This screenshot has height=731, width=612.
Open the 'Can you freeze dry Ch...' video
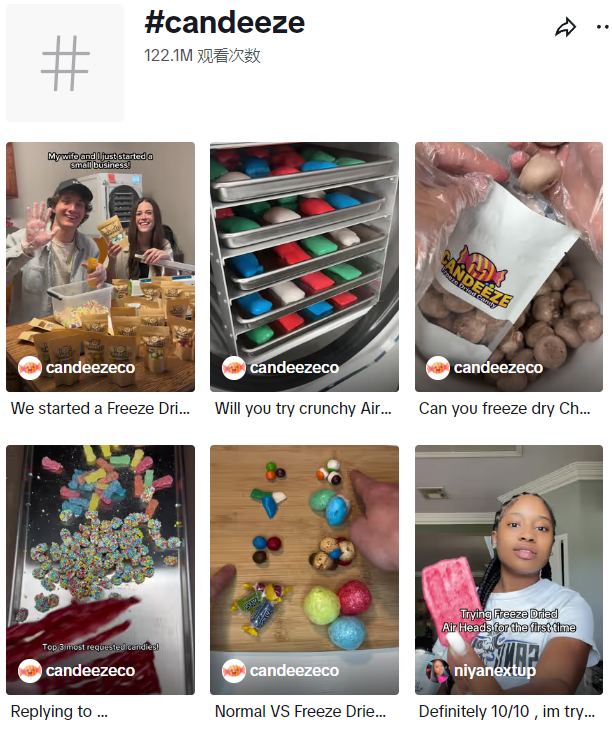[x=508, y=266]
